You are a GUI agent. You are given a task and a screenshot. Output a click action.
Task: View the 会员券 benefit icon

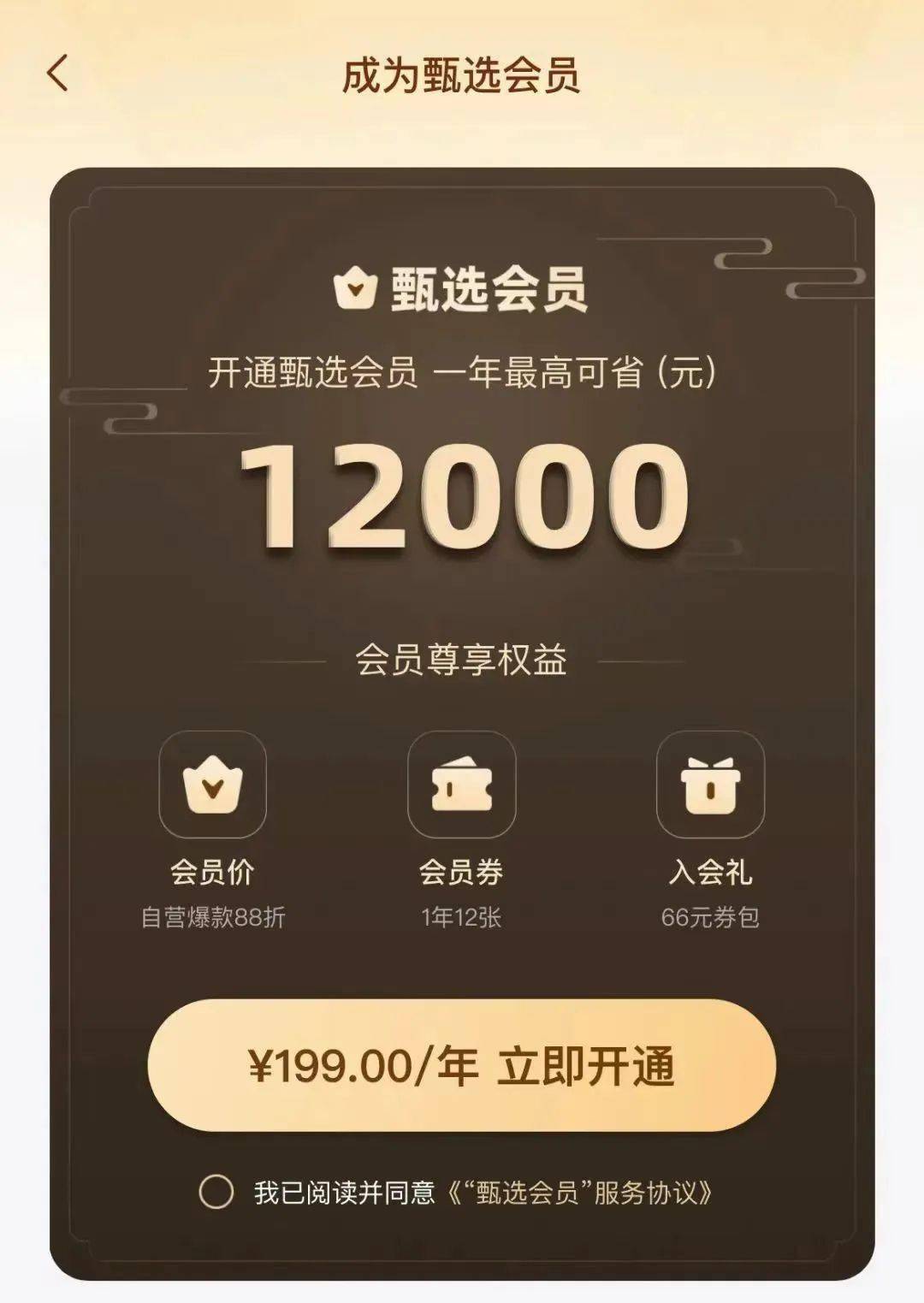(461, 785)
